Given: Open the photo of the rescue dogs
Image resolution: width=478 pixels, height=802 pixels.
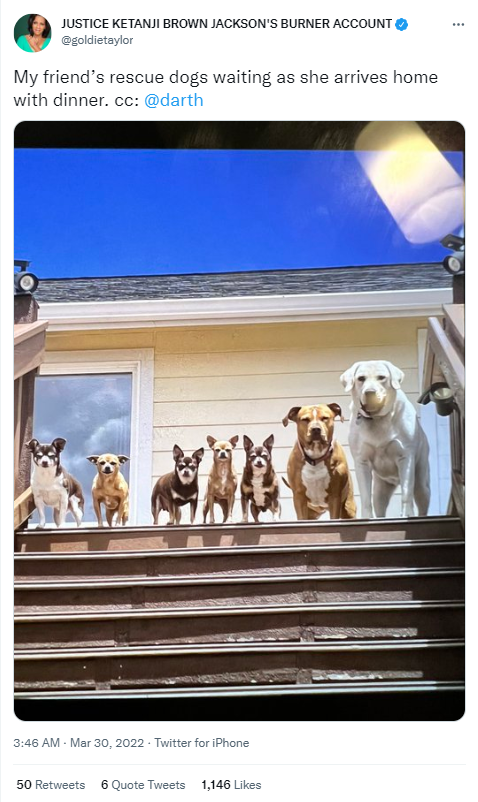Looking at the screenshot, I should coord(239,420).
